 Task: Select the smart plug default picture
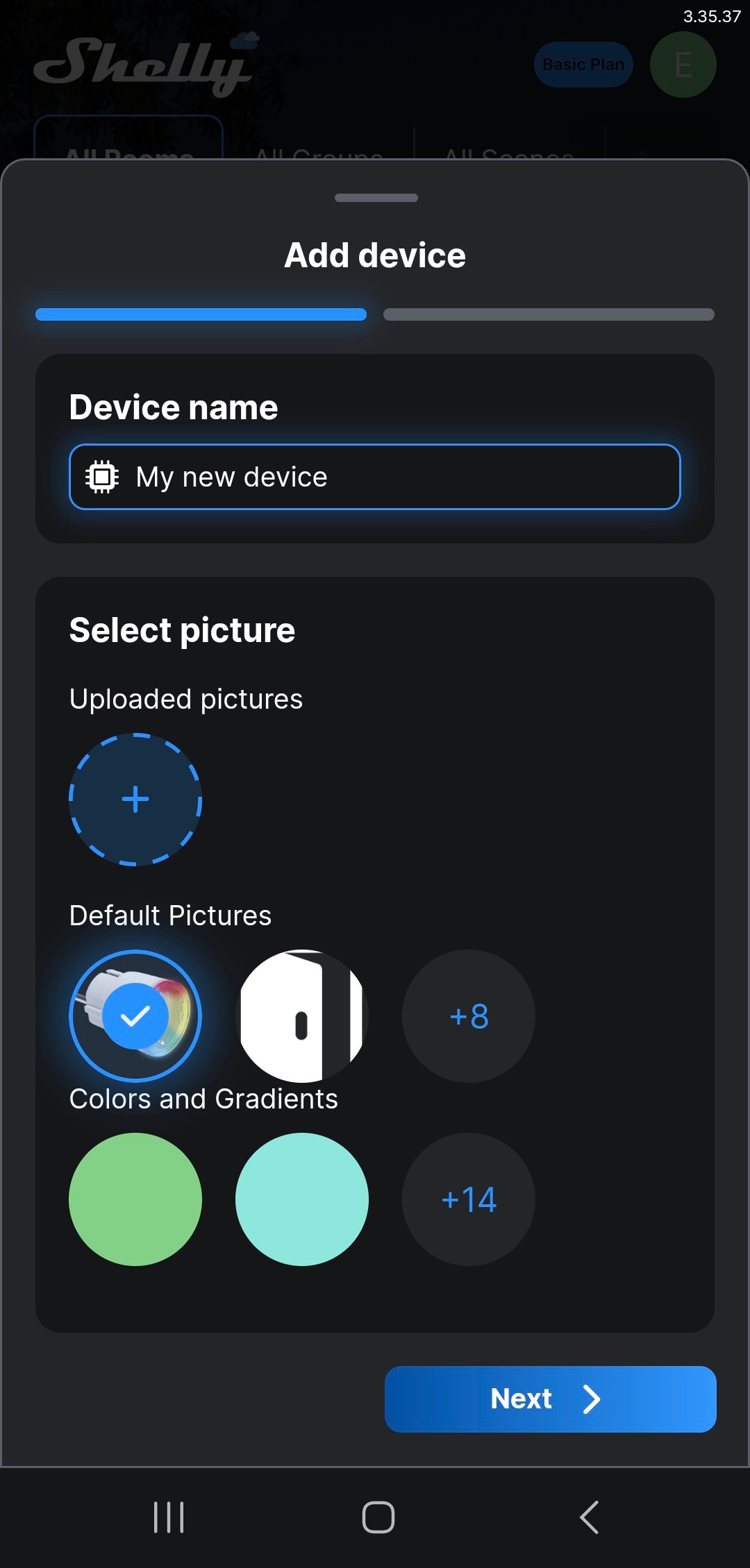[135, 1016]
